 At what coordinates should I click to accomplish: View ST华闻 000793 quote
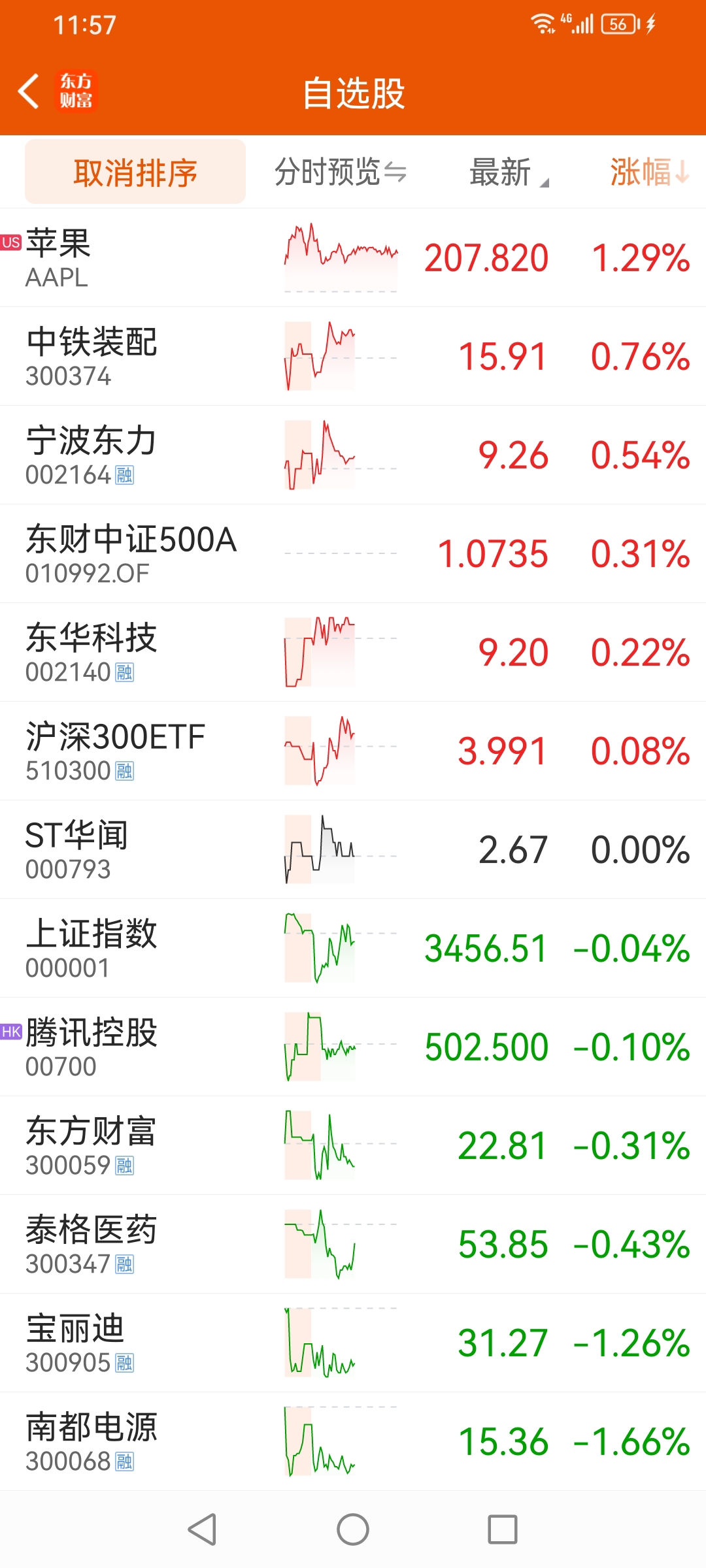point(353,850)
